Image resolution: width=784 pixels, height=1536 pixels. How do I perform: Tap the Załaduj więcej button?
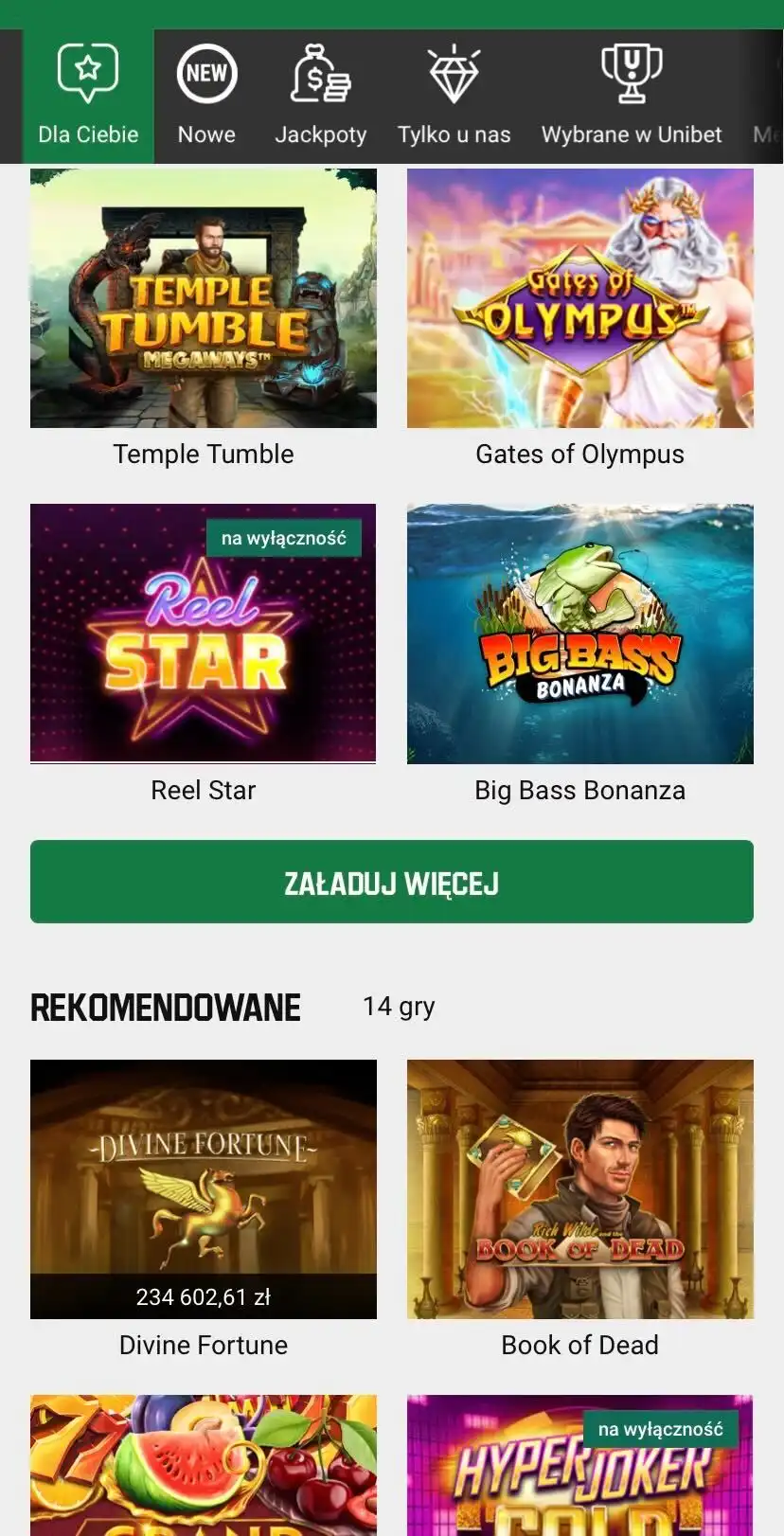tap(392, 882)
